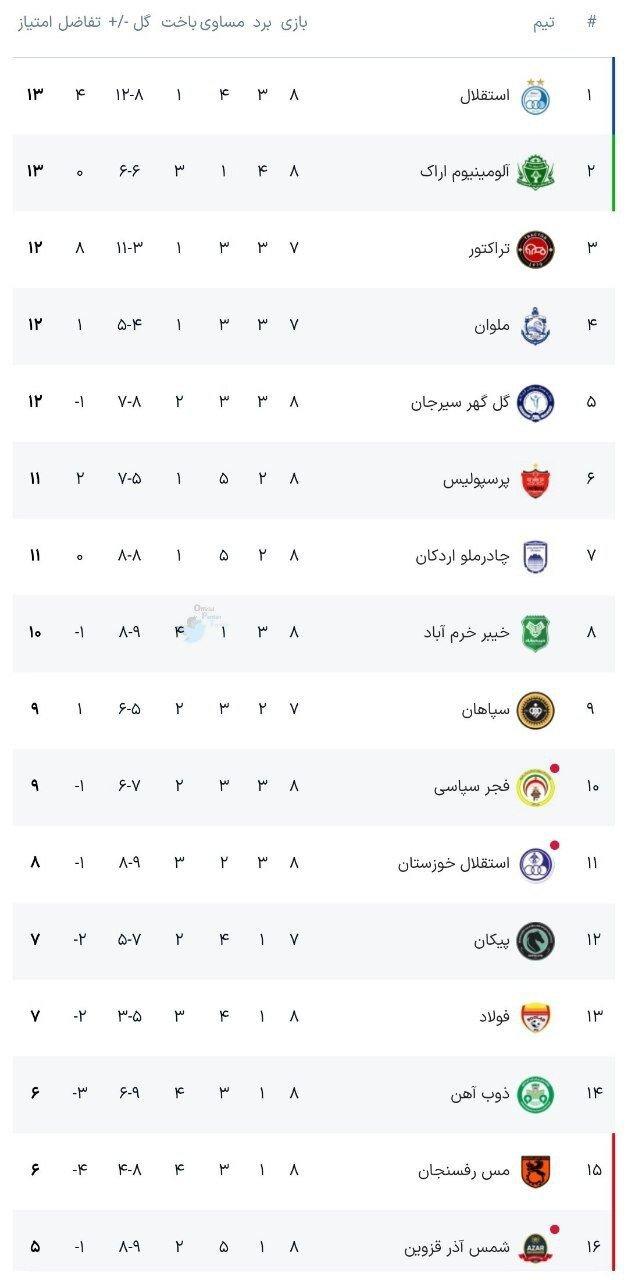The width and height of the screenshot is (628, 1280).
Task: Open the چادرملو اردکان row
Action: point(463,557)
